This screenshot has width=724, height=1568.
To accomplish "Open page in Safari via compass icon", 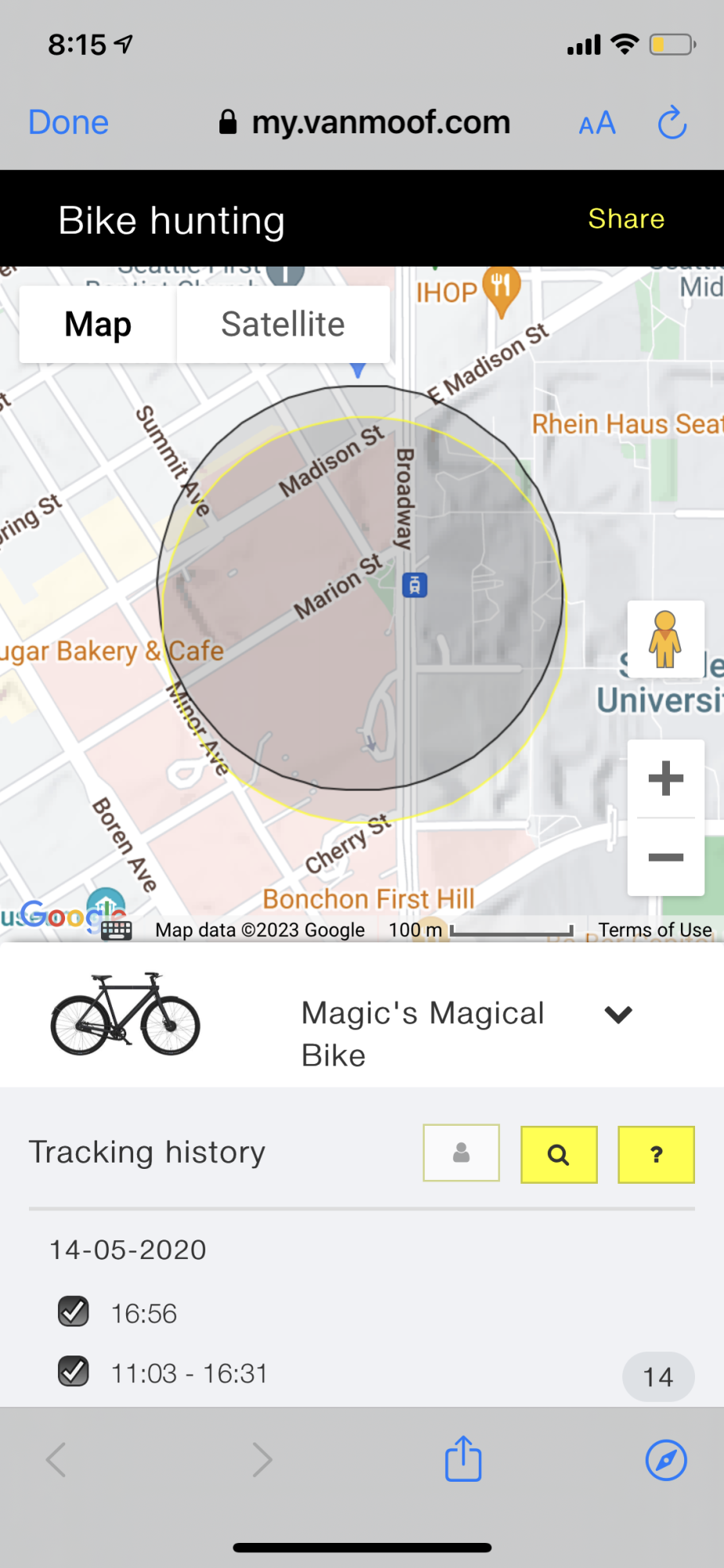I will [666, 1460].
